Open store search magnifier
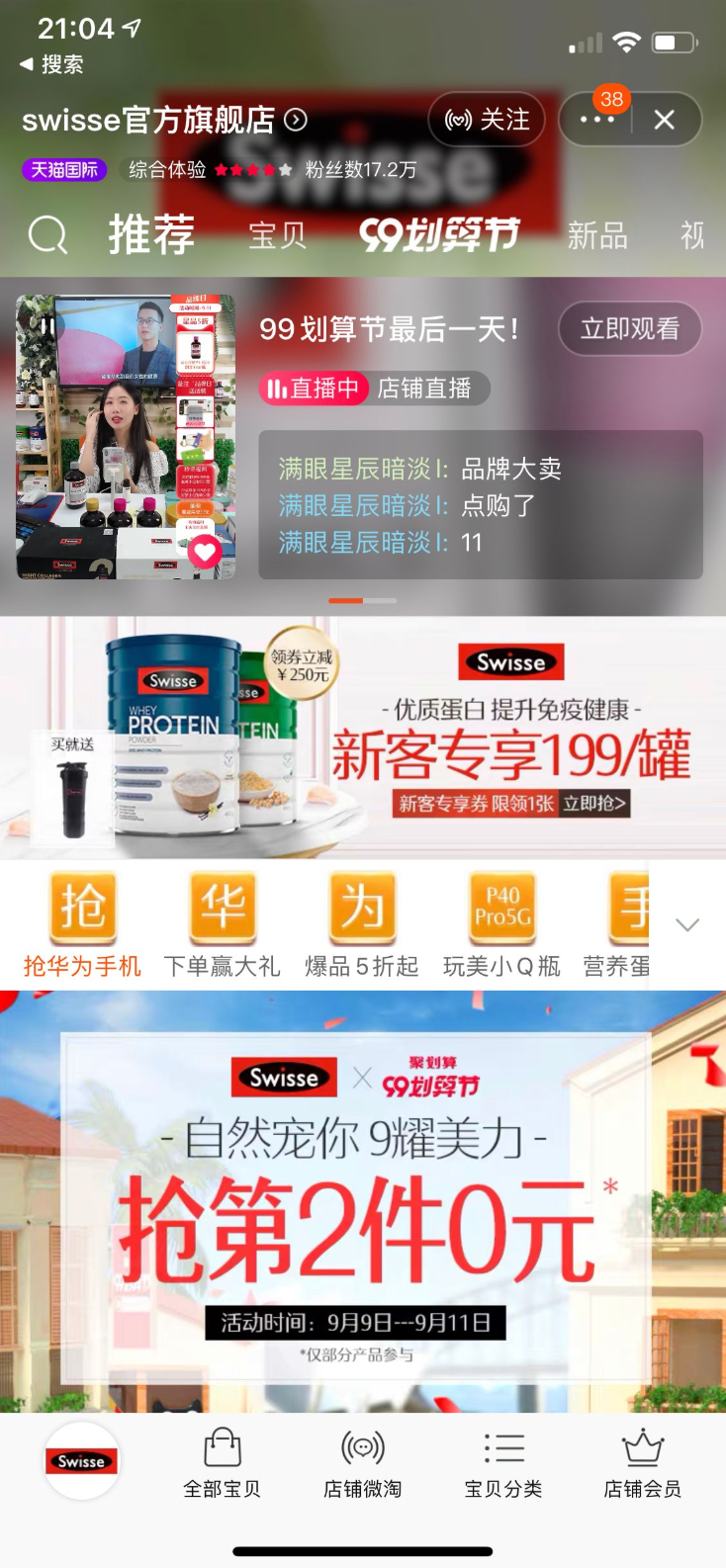This screenshot has height=1568, width=726. pyautogui.click(x=47, y=235)
